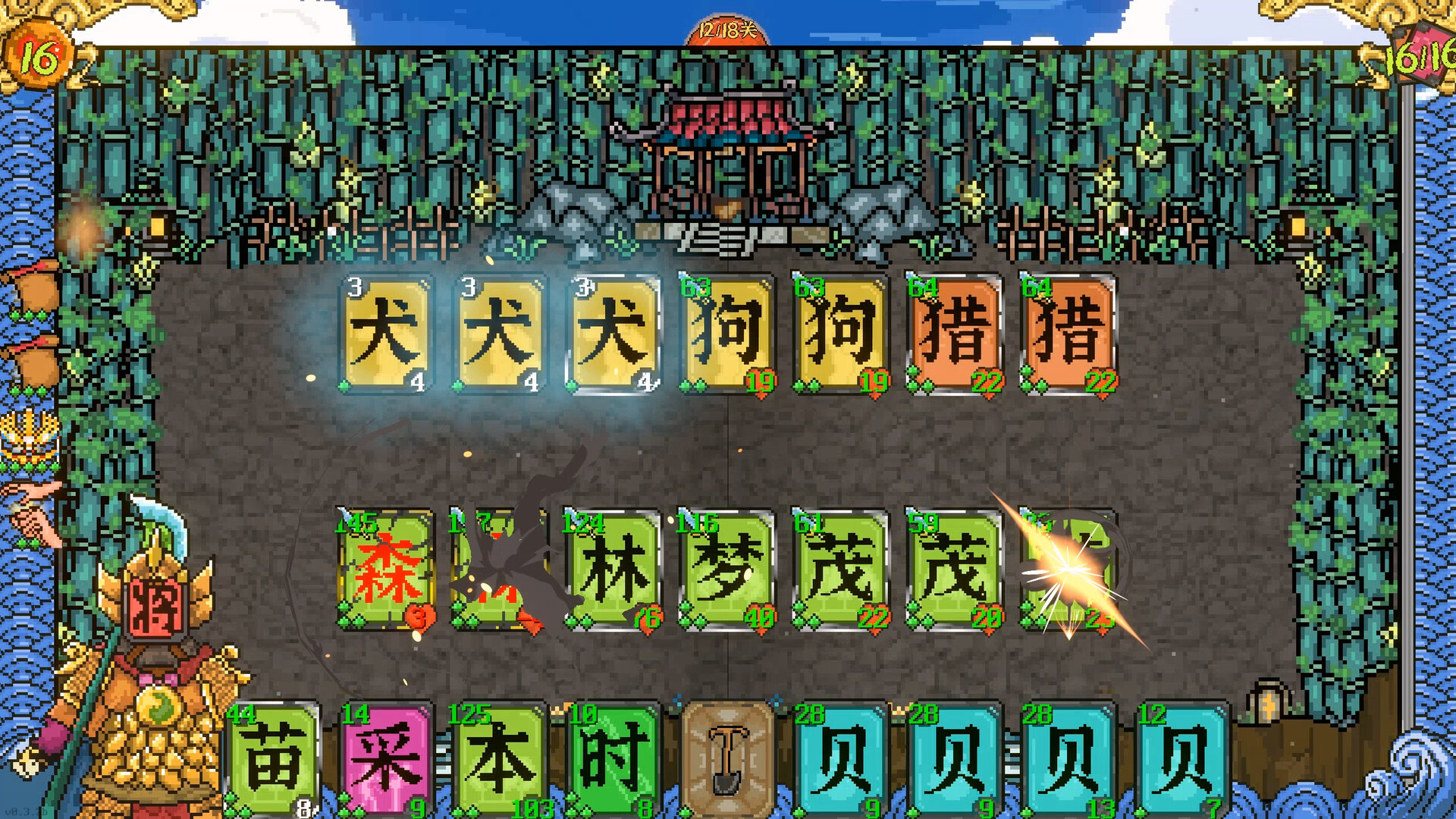Select the 林 card on the field

(613, 570)
